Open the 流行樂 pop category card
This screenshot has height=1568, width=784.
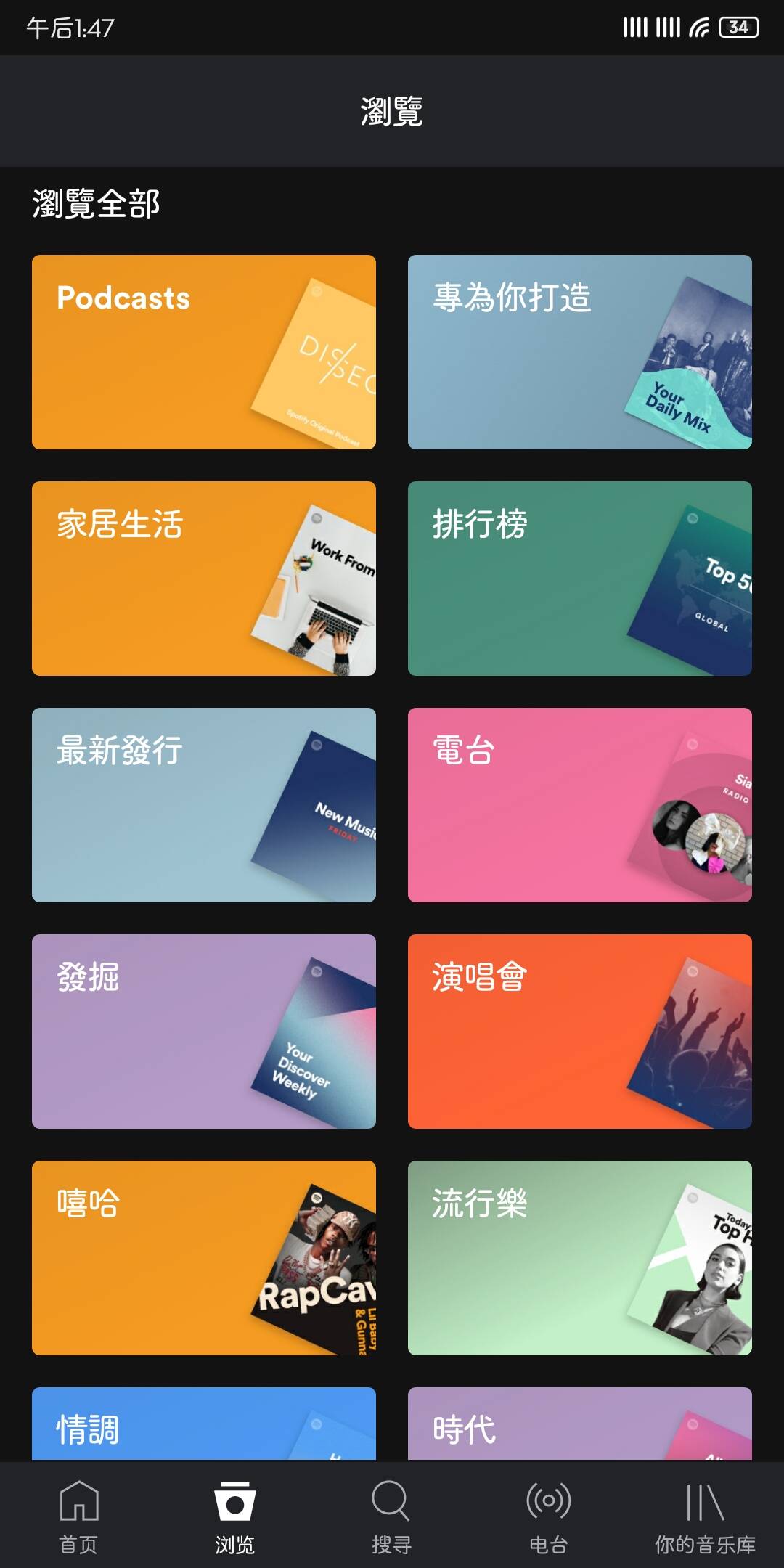[x=579, y=1258]
